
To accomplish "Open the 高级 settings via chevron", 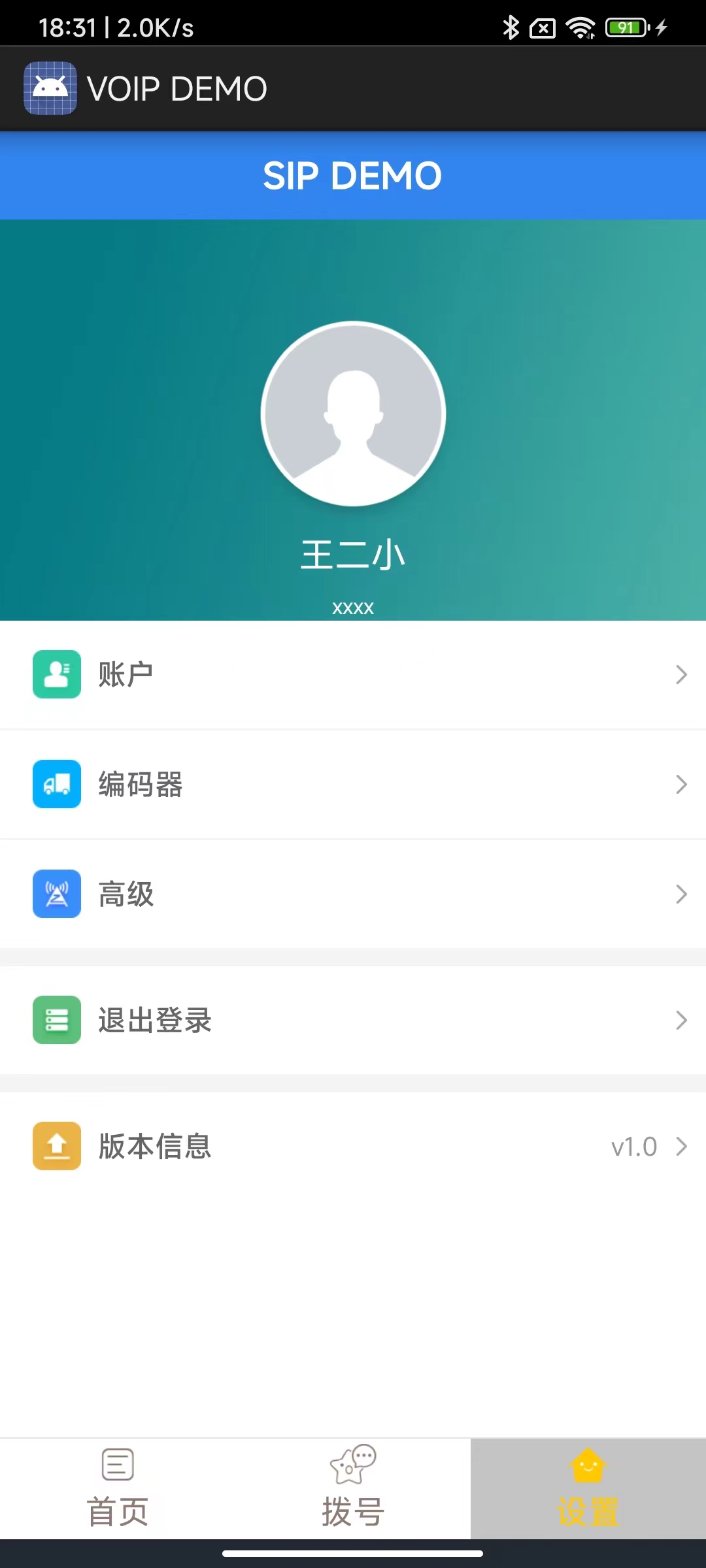I will 681,894.
